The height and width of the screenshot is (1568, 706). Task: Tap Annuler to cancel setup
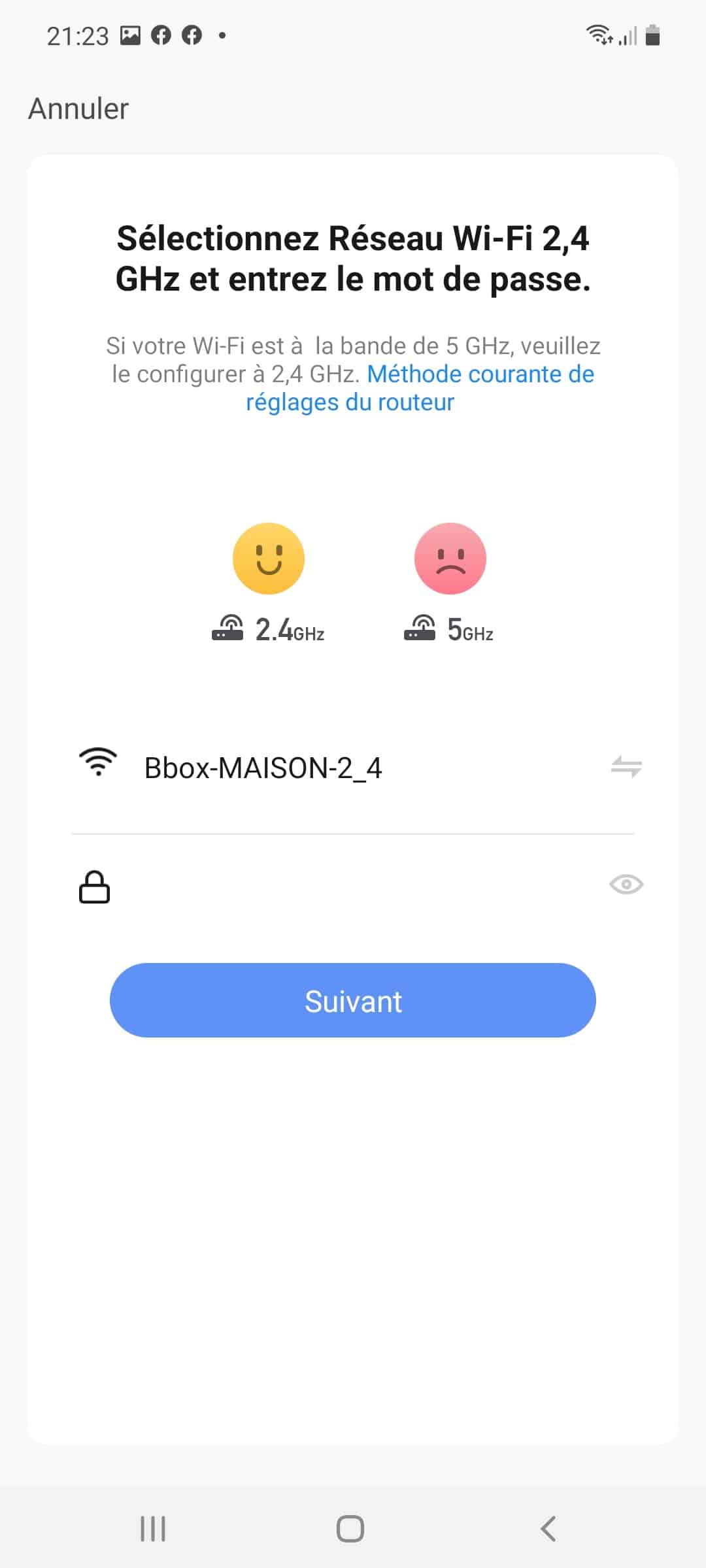pyautogui.click(x=78, y=108)
